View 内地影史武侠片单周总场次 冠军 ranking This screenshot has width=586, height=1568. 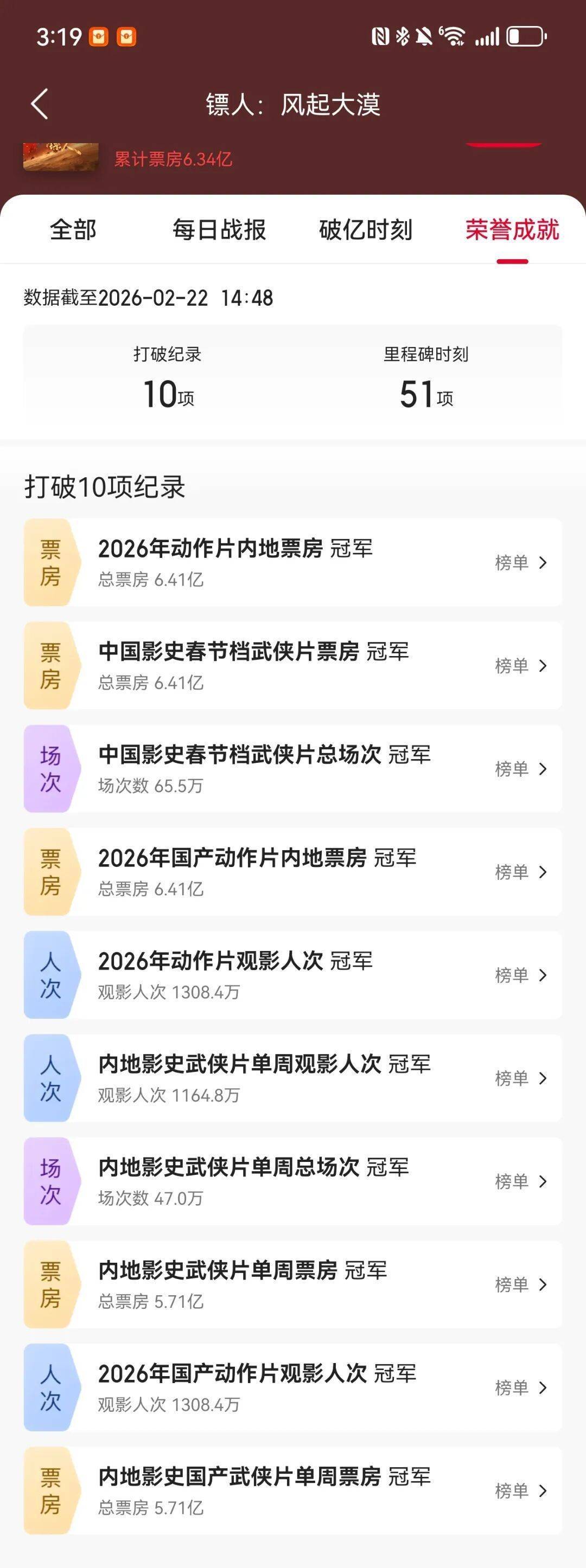520,1181
